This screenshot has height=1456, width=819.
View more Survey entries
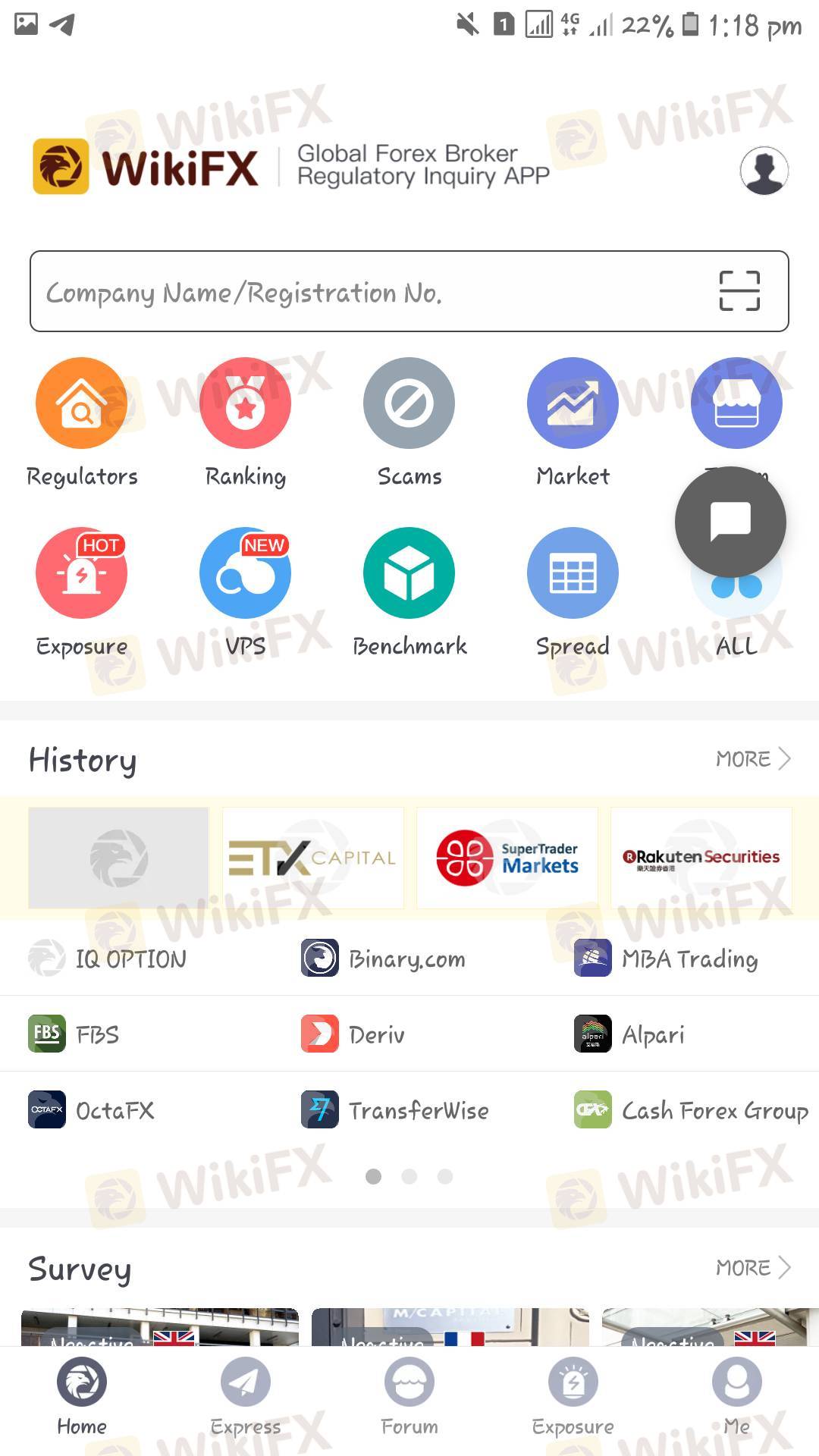click(x=752, y=1268)
